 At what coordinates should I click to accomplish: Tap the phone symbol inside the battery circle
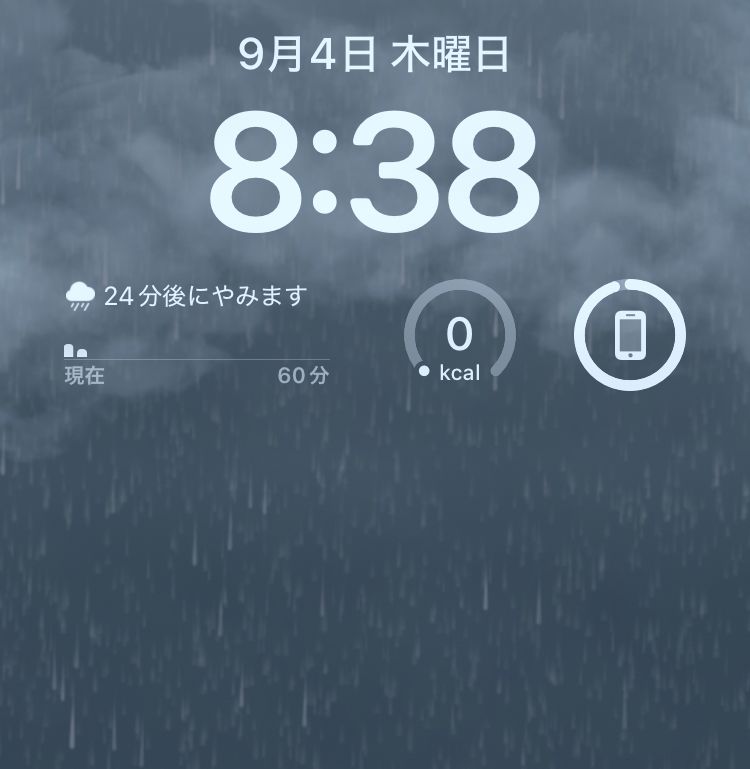[630, 337]
